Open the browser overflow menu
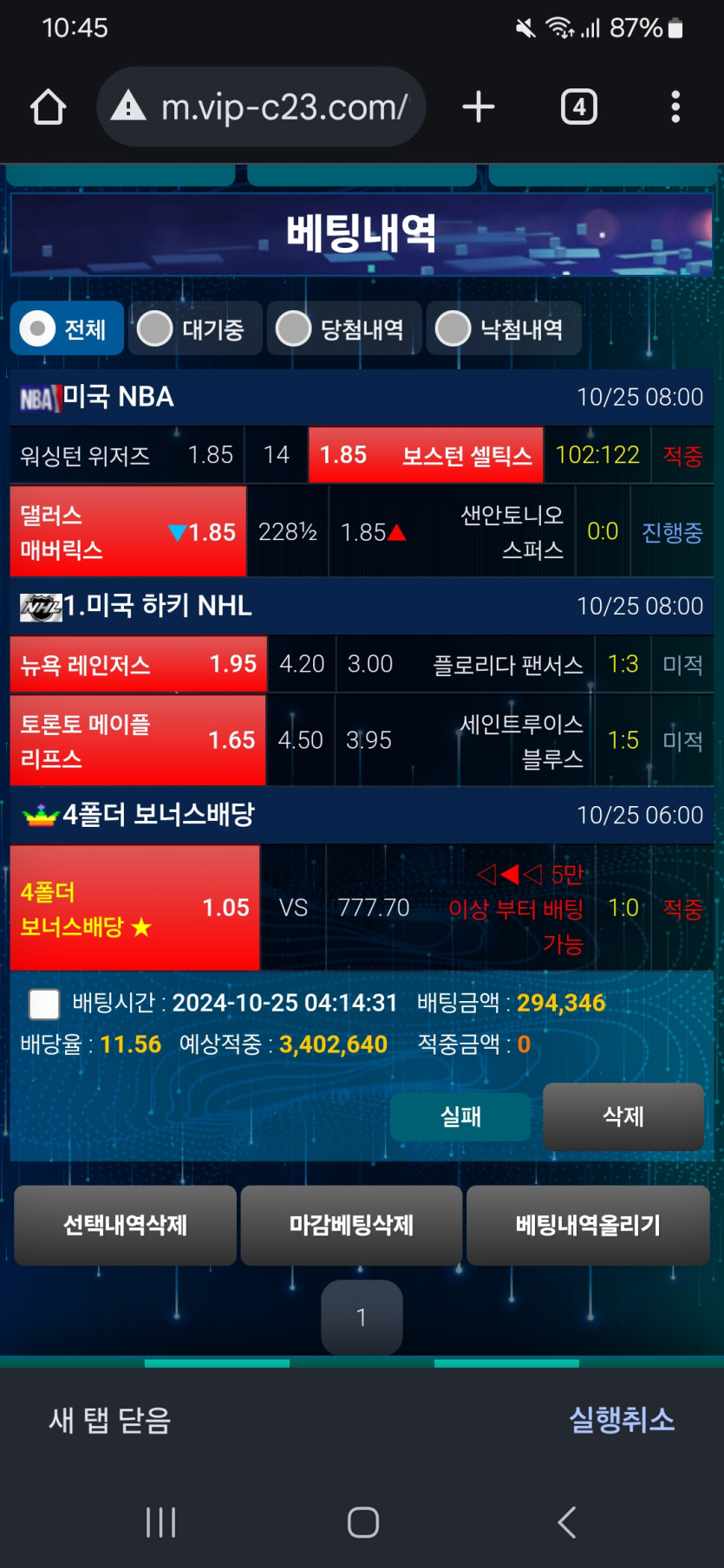 point(675,107)
